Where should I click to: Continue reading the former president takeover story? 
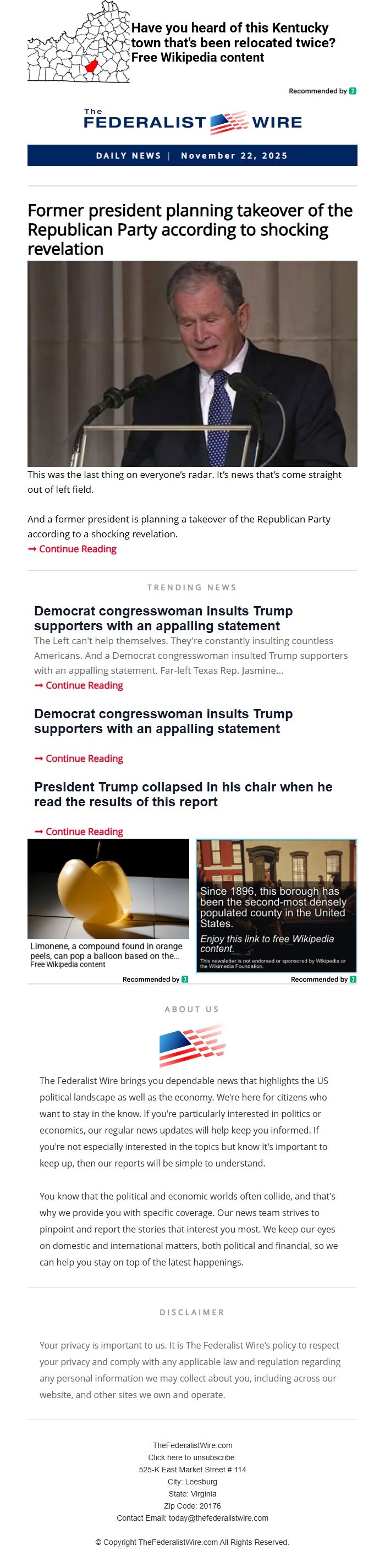pyautogui.click(x=78, y=549)
